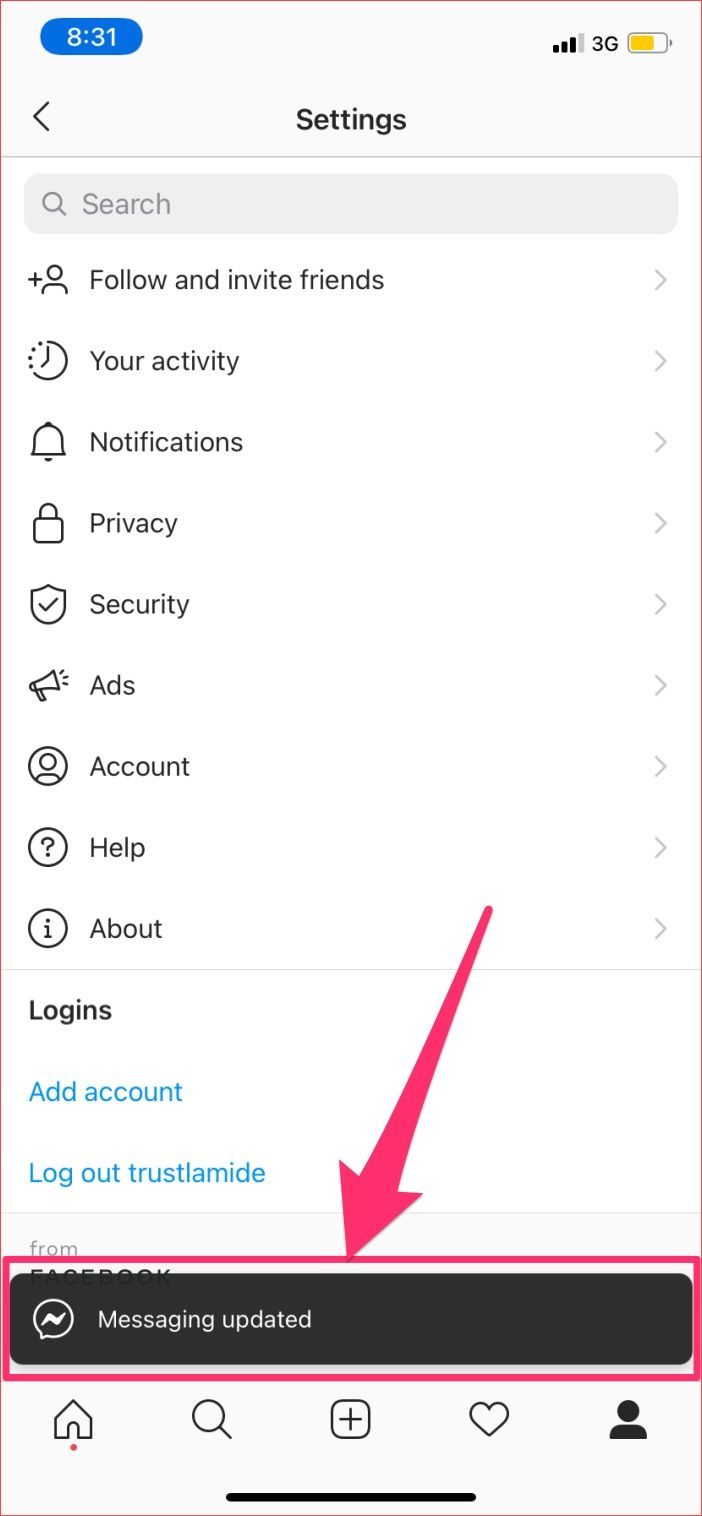The image size is (702, 1516).
Task: Switch to the Profile tab
Action: (628, 1419)
